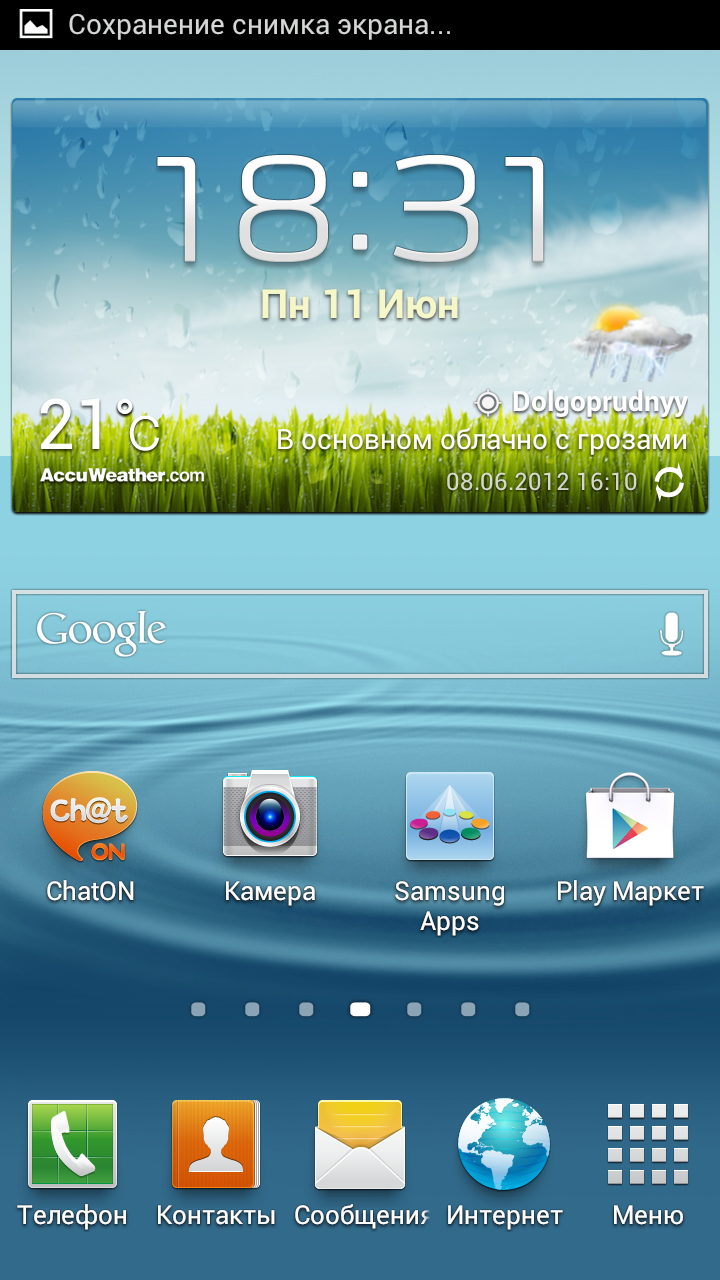Start Google voice search with the microphone
This screenshot has height=1280, width=720.
[x=671, y=633]
